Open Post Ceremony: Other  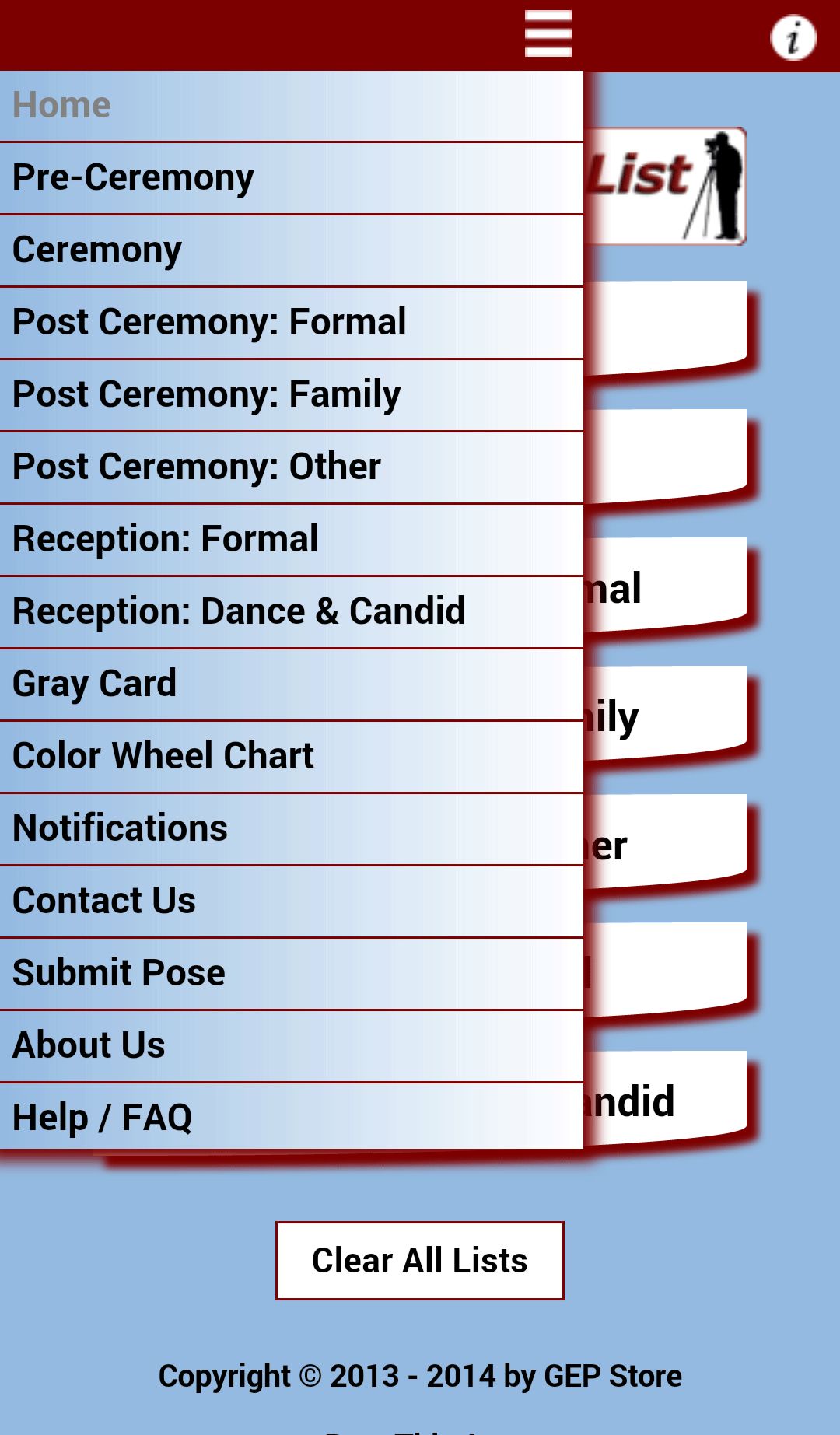(292, 467)
